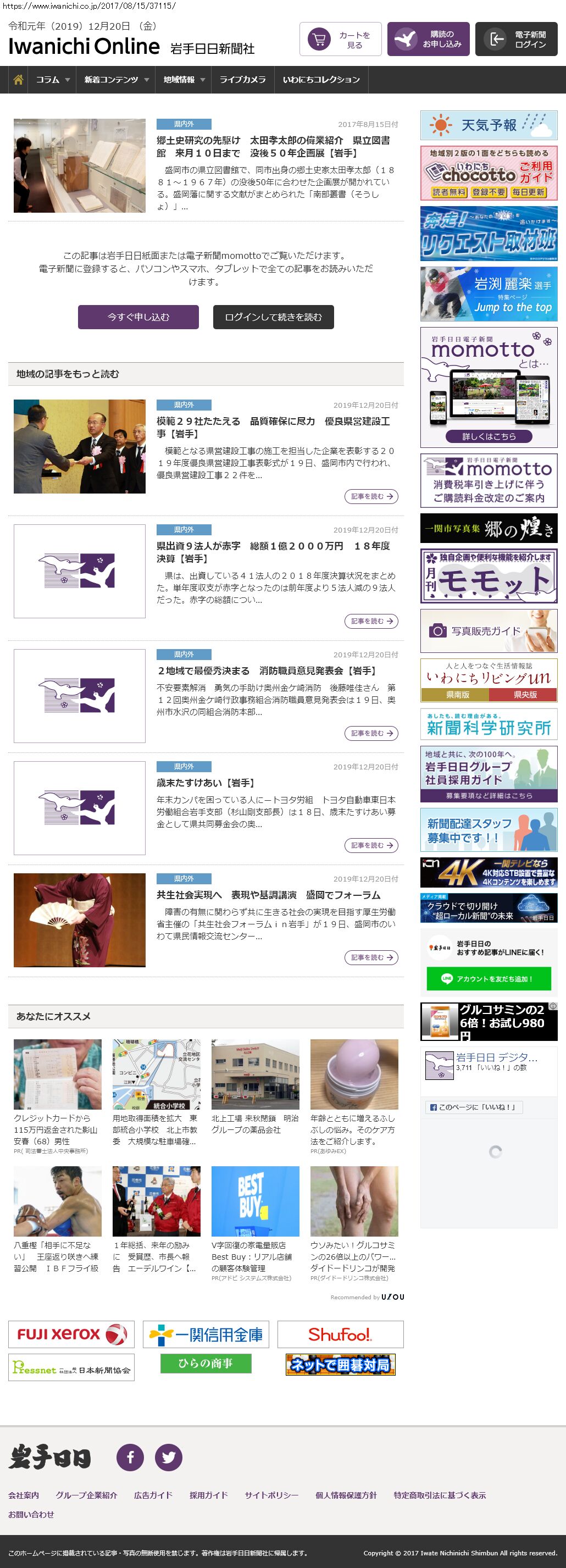Expand the 地域情報 menu
The width and height of the screenshot is (566, 1568).
pos(184,80)
